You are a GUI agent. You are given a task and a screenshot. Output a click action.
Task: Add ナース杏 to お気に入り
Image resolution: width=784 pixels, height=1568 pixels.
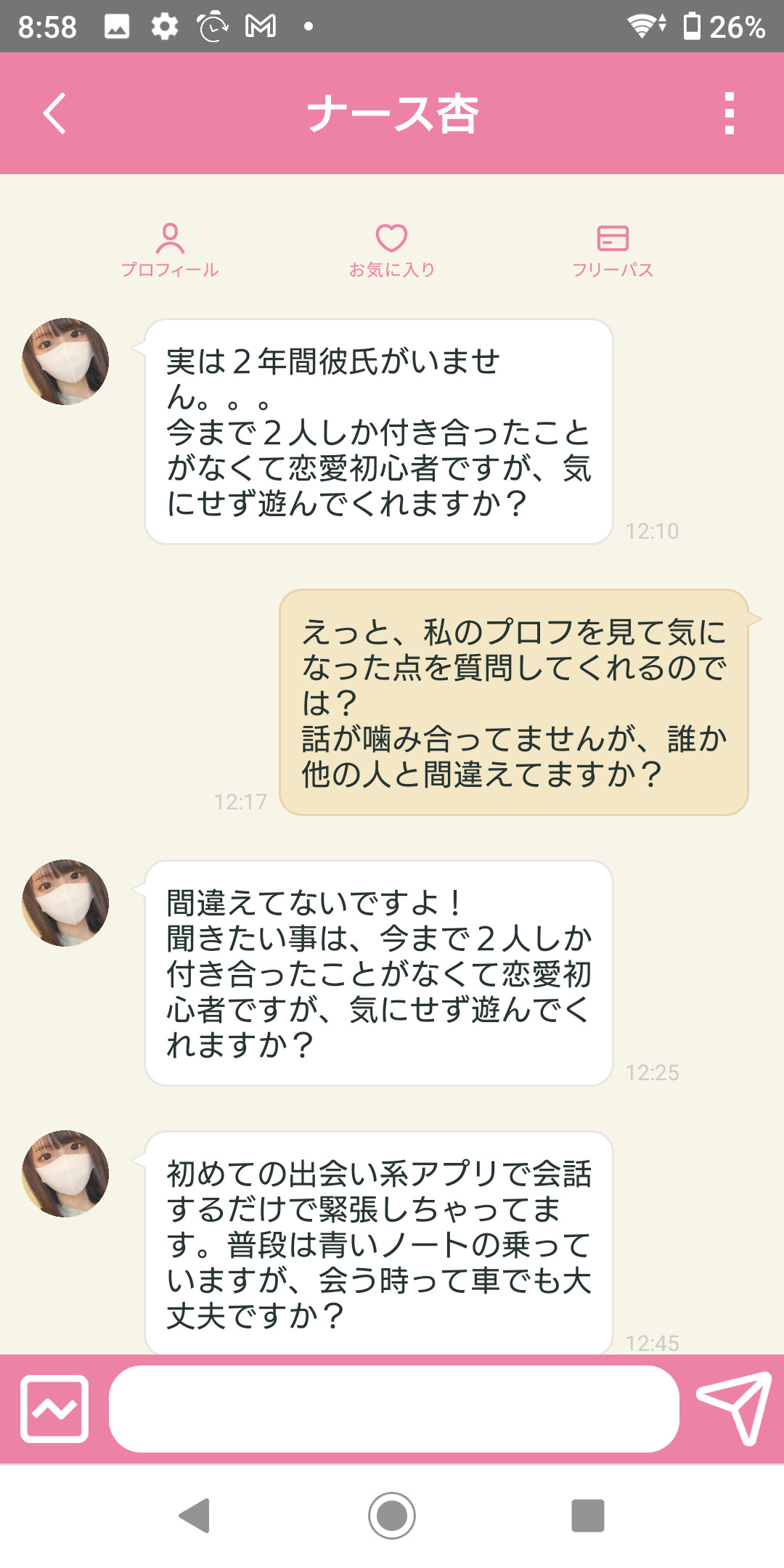[391, 250]
